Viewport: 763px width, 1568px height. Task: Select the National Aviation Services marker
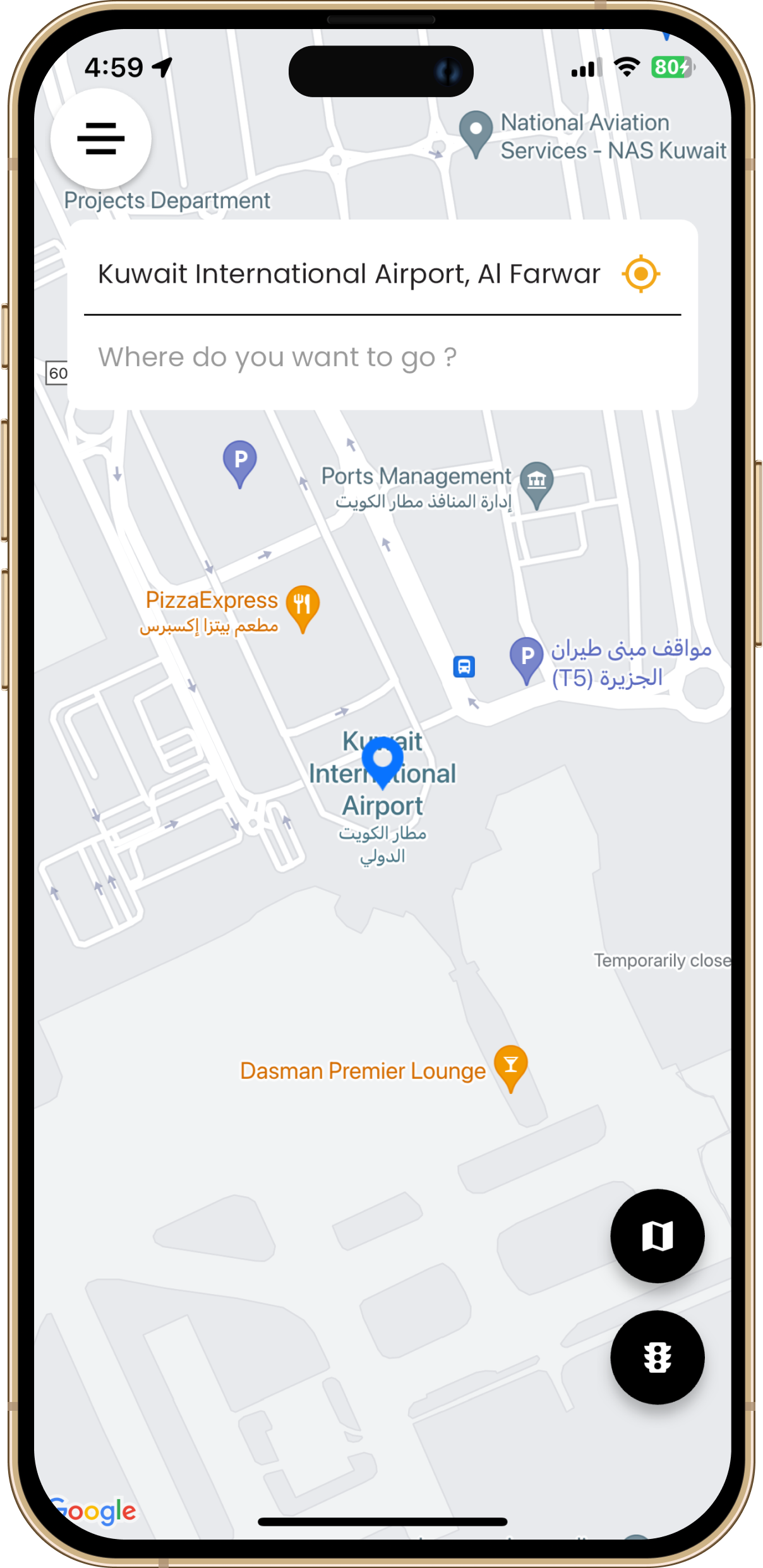(476, 132)
